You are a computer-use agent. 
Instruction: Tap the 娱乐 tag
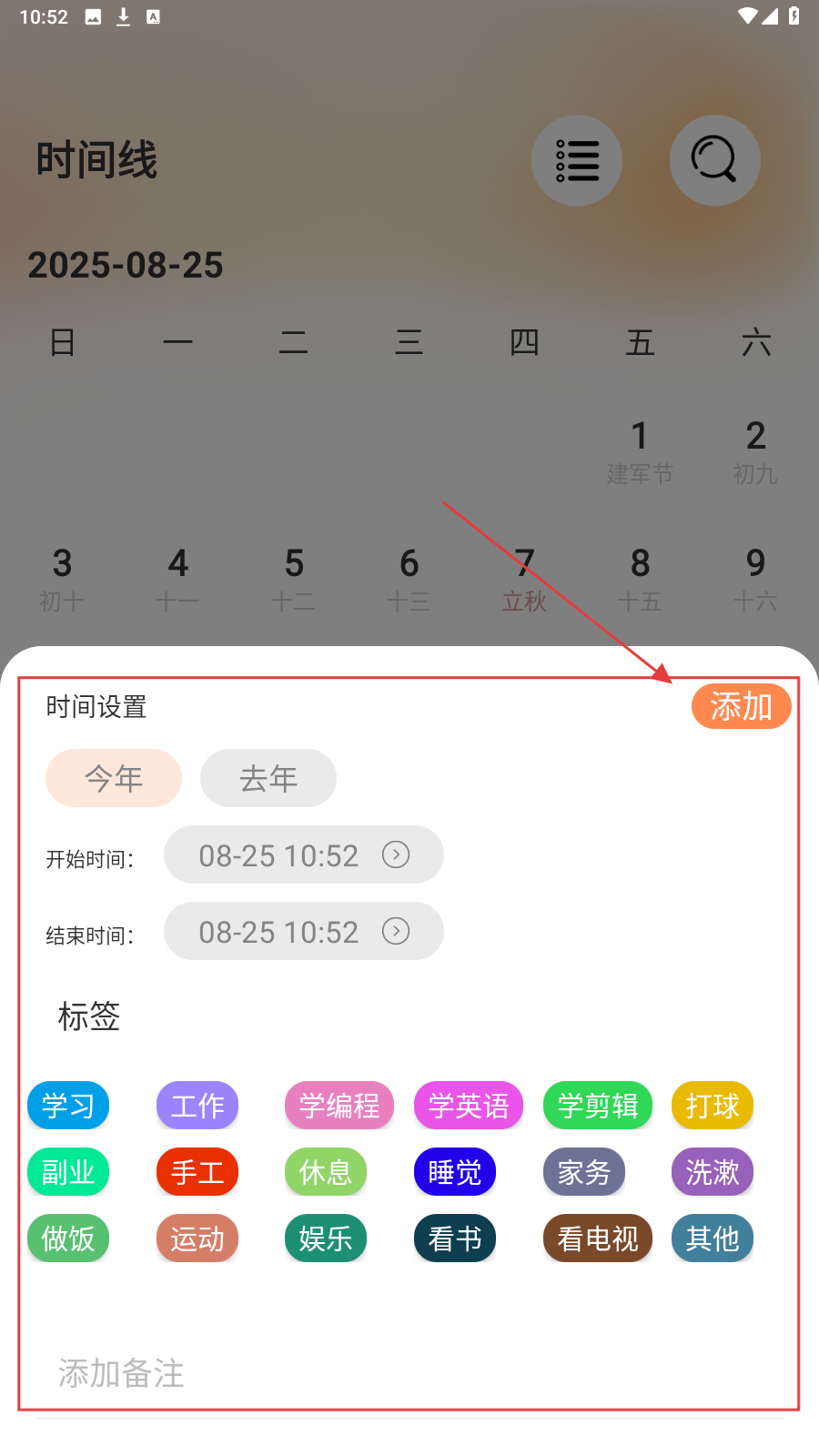(326, 1239)
